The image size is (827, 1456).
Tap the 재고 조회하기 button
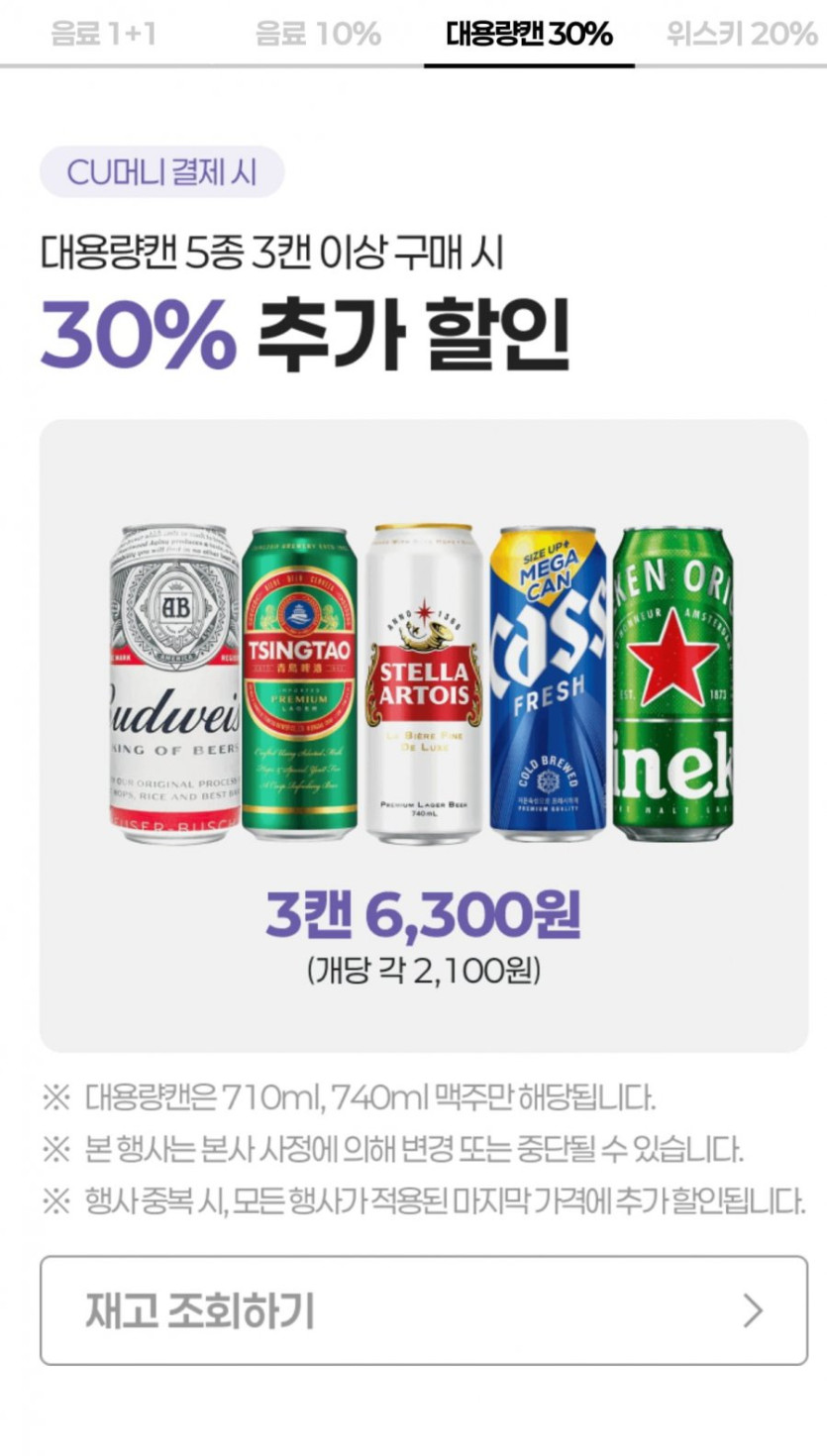pyautogui.click(x=423, y=1310)
